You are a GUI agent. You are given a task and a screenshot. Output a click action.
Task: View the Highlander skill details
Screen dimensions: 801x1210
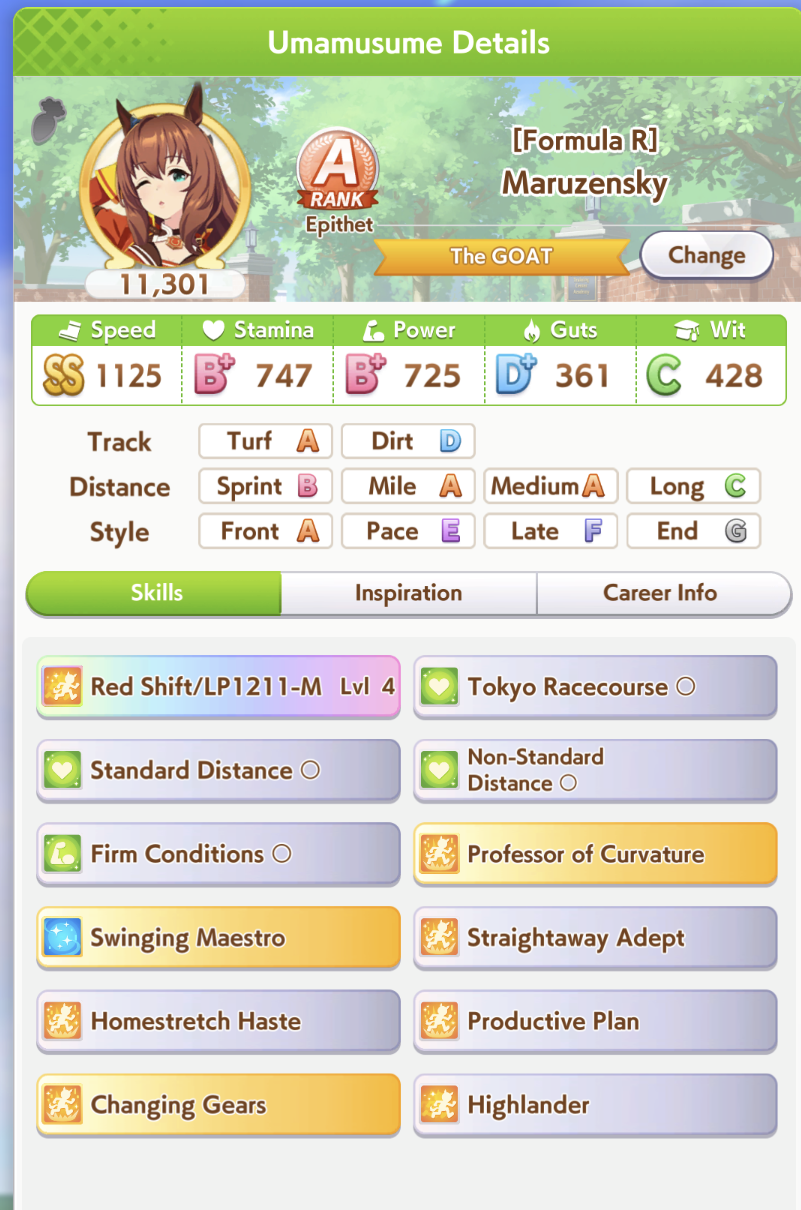click(x=595, y=1105)
